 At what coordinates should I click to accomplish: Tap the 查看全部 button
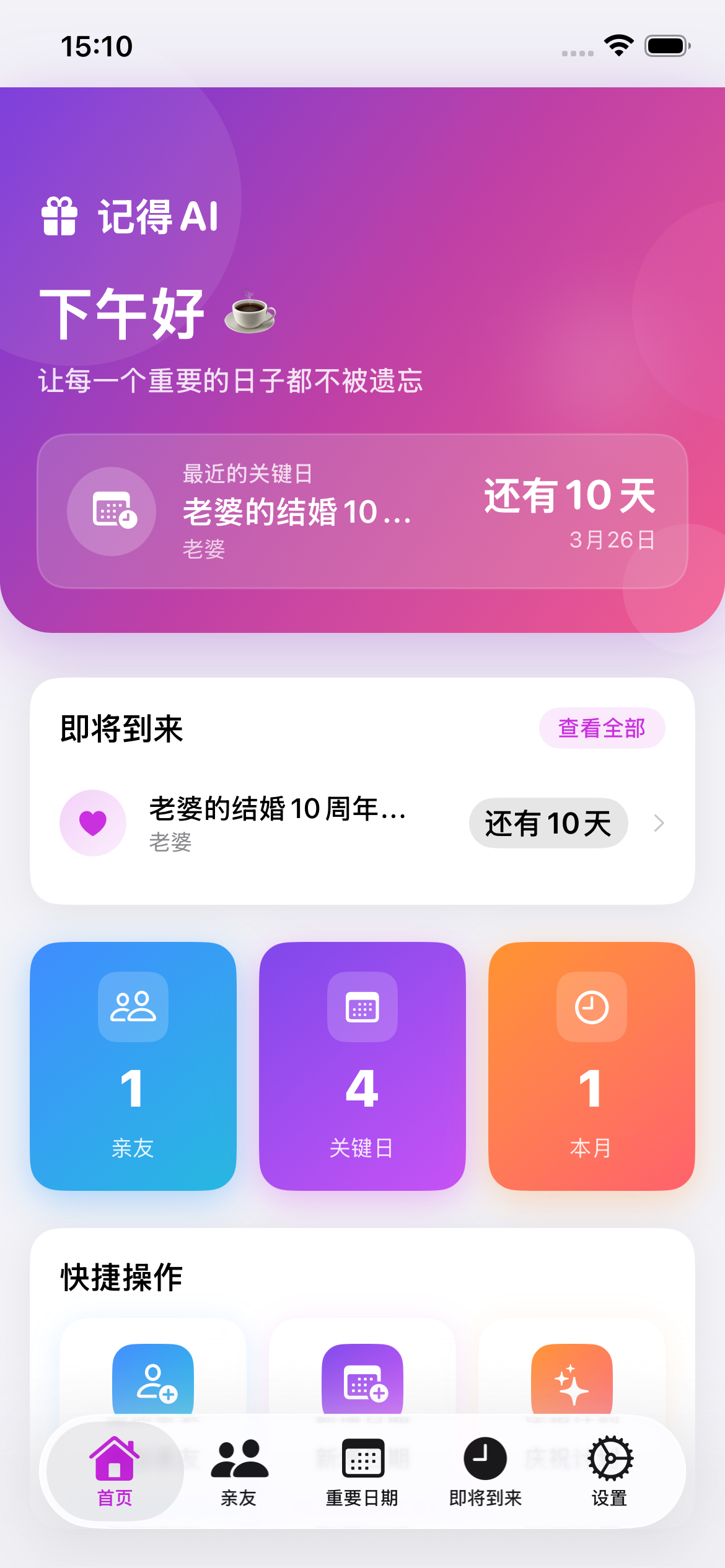pos(602,729)
